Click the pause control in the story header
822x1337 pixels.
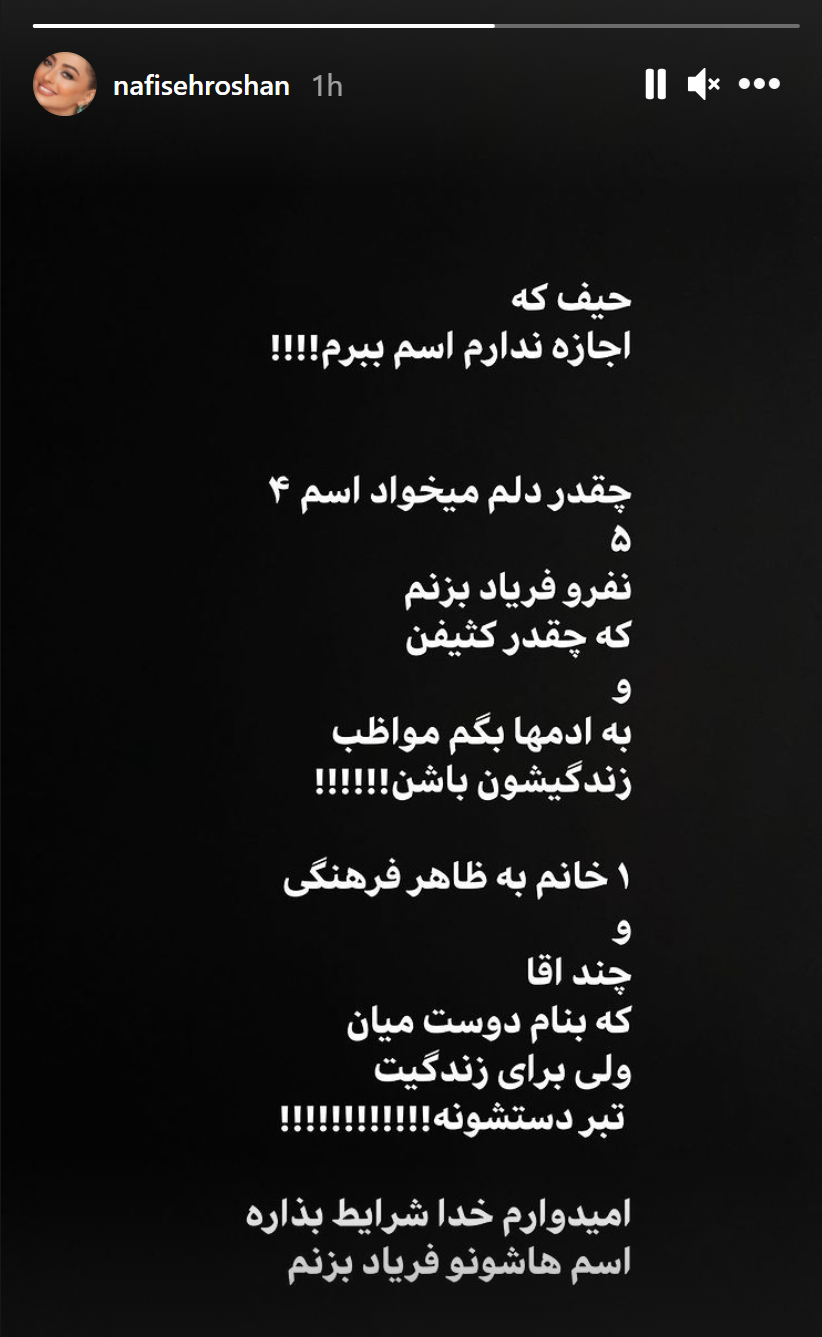tap(655, 86)
